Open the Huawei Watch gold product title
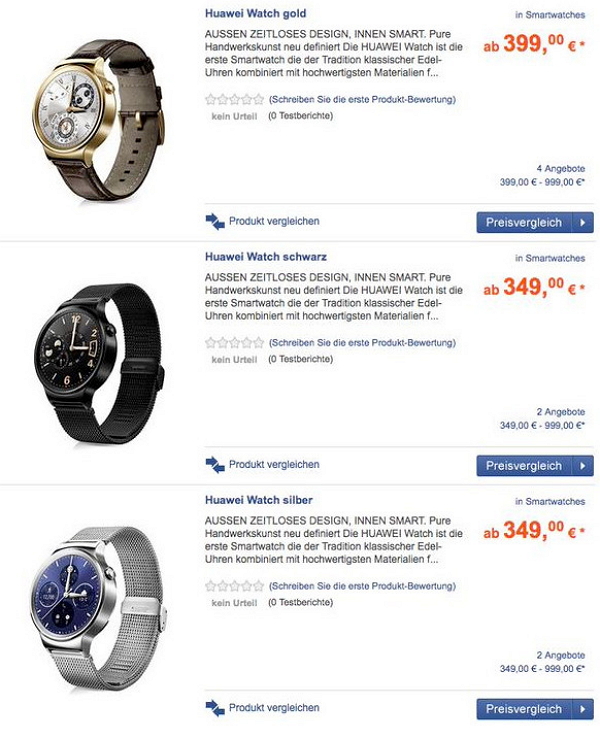 [x=255, y=14]
